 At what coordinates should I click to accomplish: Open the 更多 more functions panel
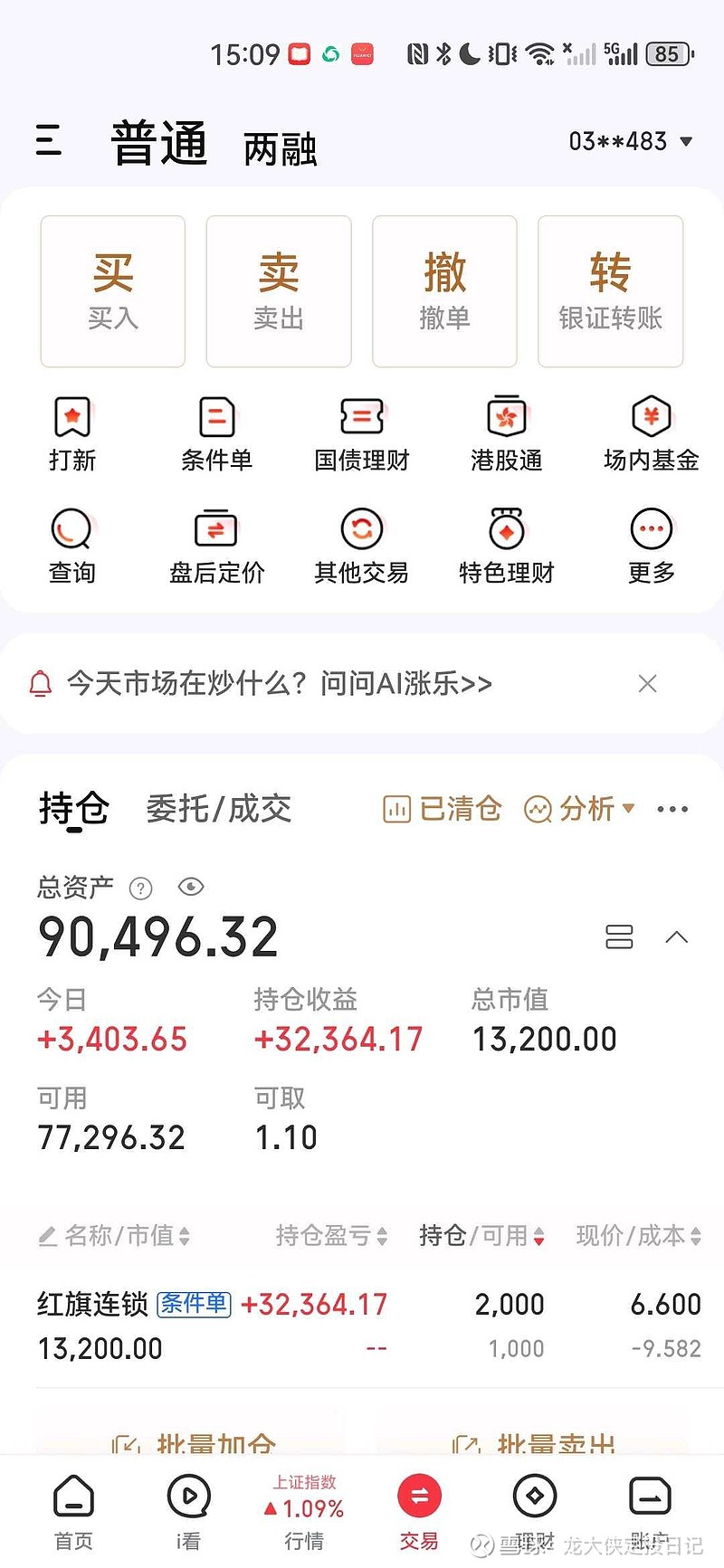pyautogui.click(x=650, y=545)
